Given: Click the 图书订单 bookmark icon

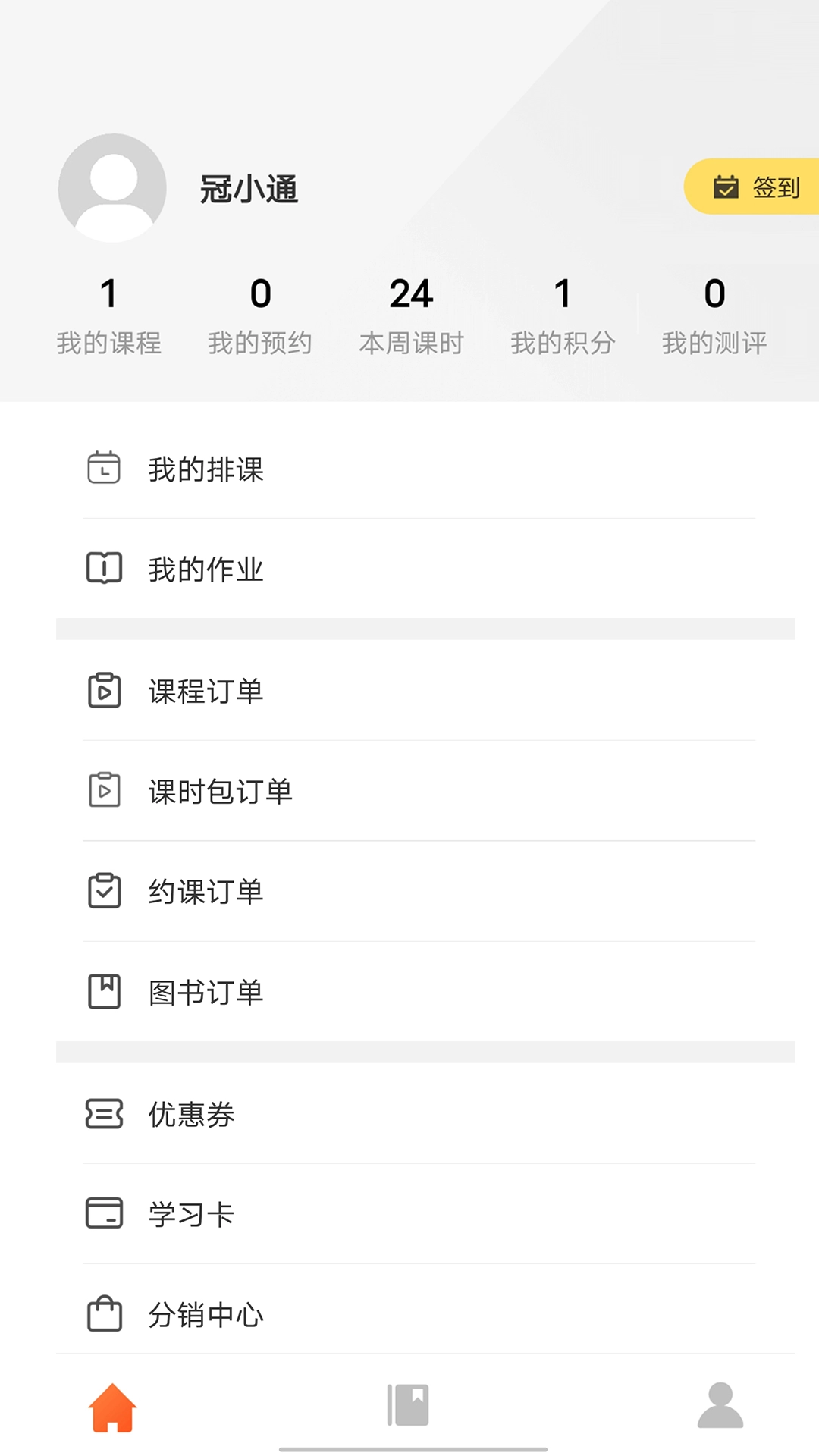Looking at the screenshot, I should point(105,991).
